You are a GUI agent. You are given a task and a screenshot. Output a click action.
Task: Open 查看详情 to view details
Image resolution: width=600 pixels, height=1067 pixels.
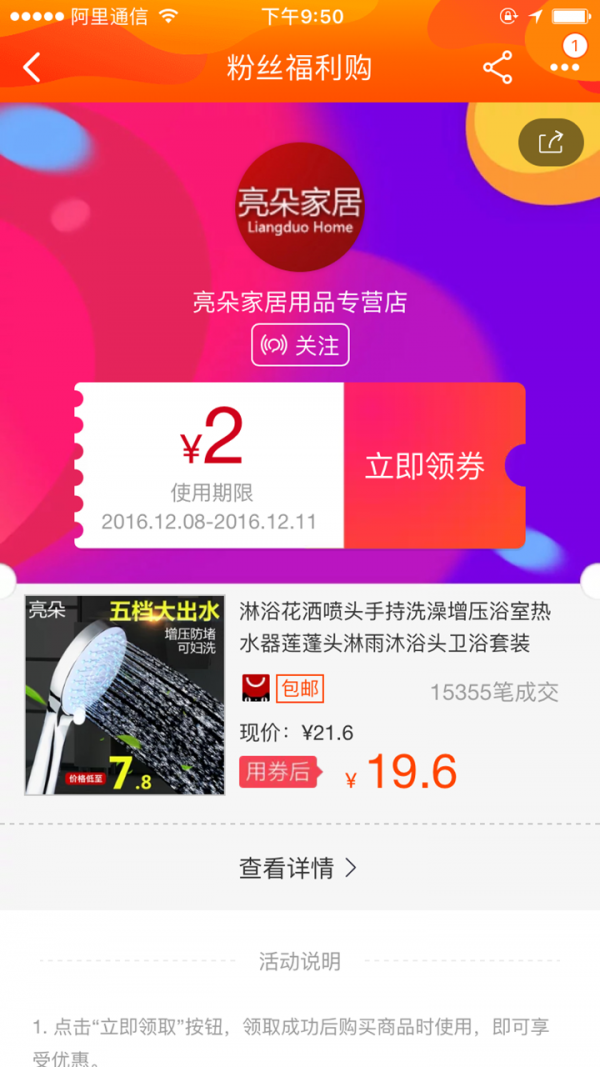[x=298, y=868]
